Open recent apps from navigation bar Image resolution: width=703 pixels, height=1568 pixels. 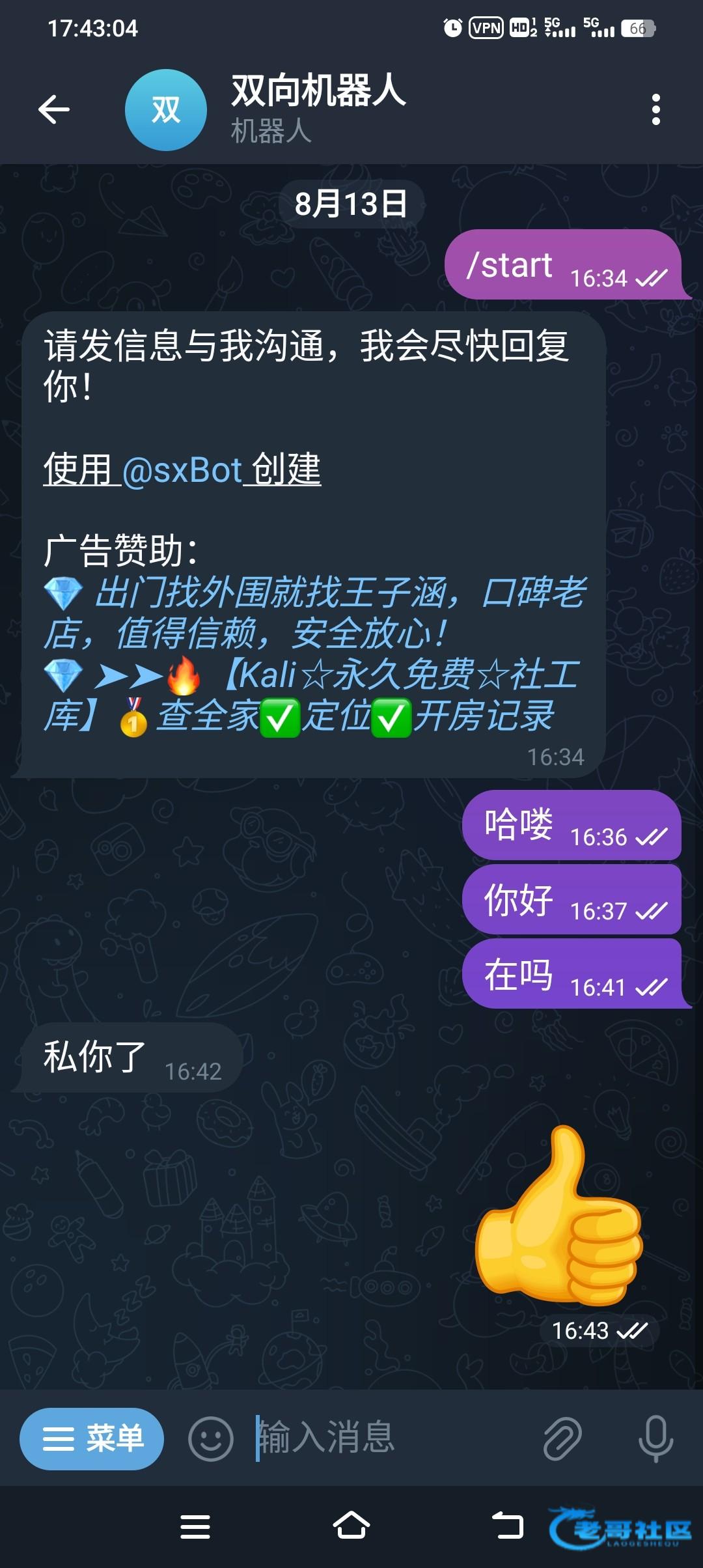(x=195, y=1526)
